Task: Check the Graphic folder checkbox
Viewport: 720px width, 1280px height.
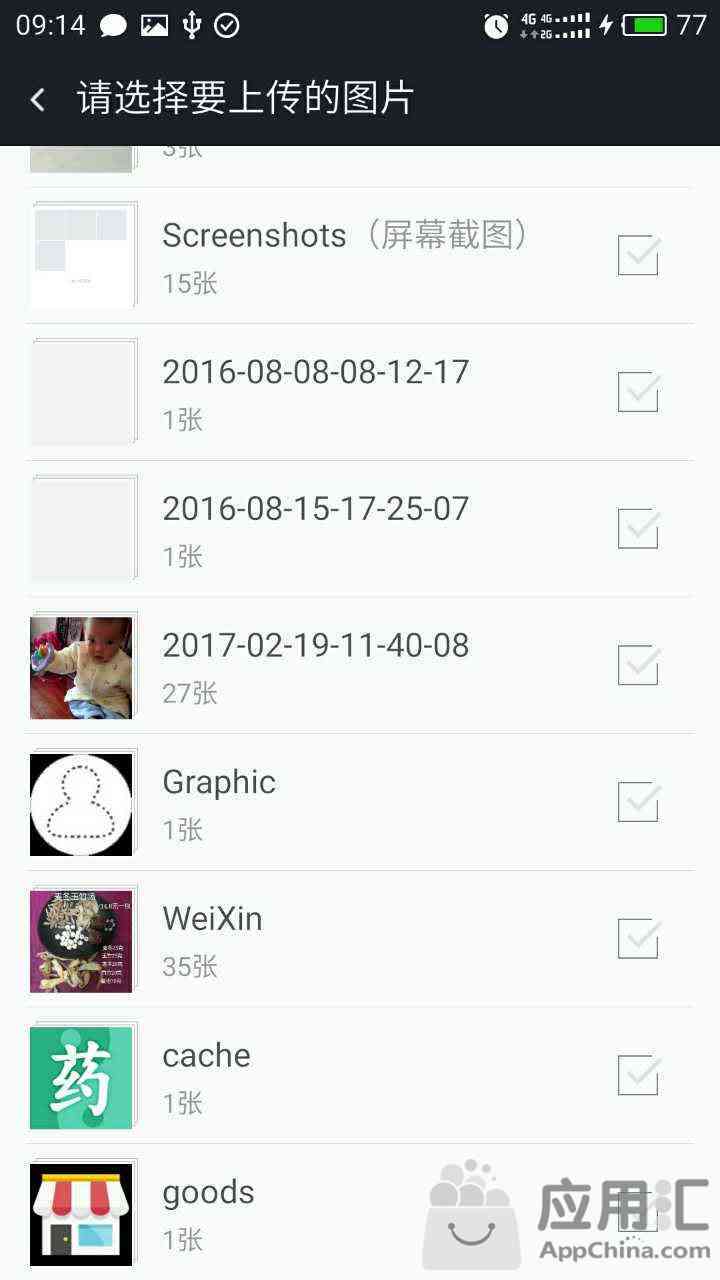Action: coord(638,802)
